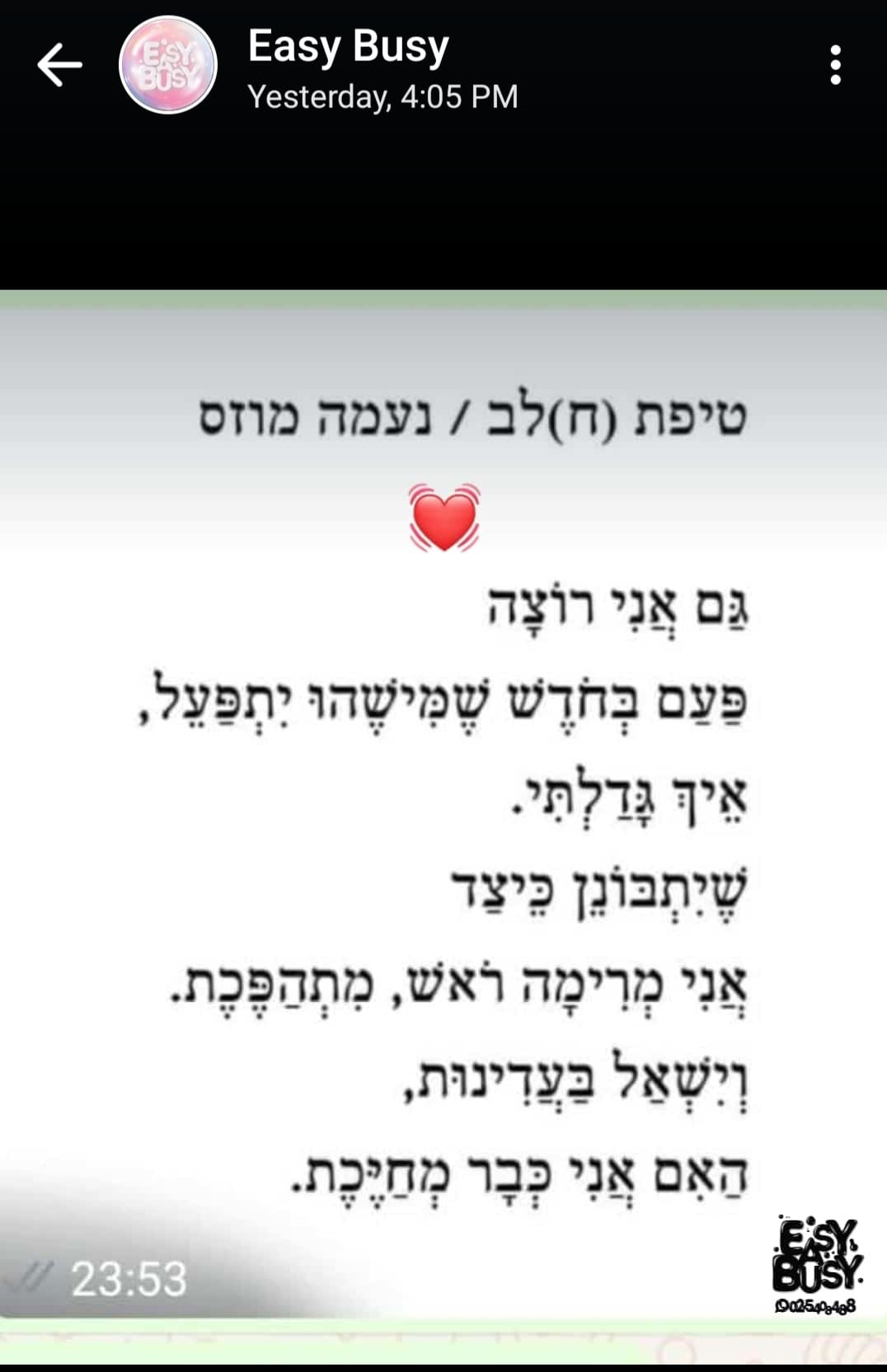
Task: Open the three-dot overflow menu
Action: click(835, 65)
